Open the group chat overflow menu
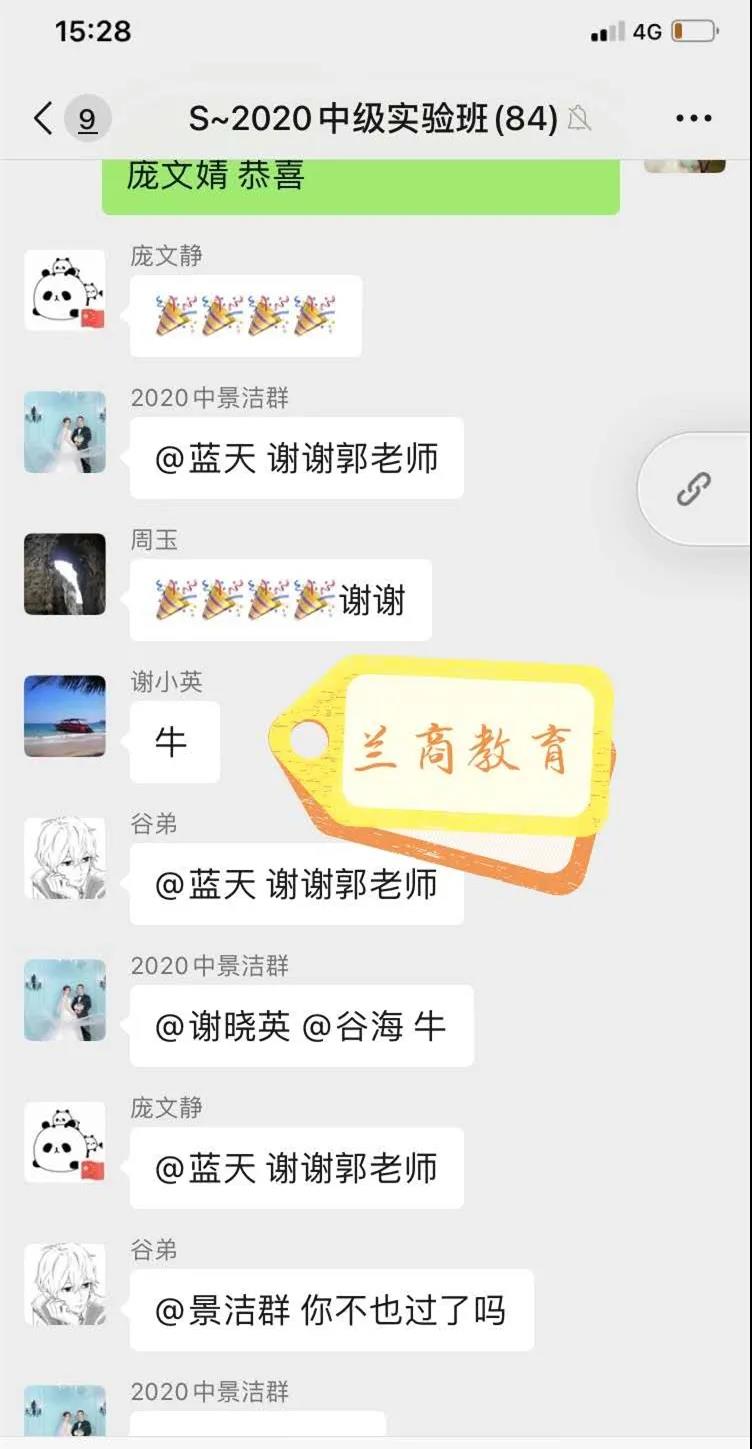752x1449 pixels. [x=693, y=119]
